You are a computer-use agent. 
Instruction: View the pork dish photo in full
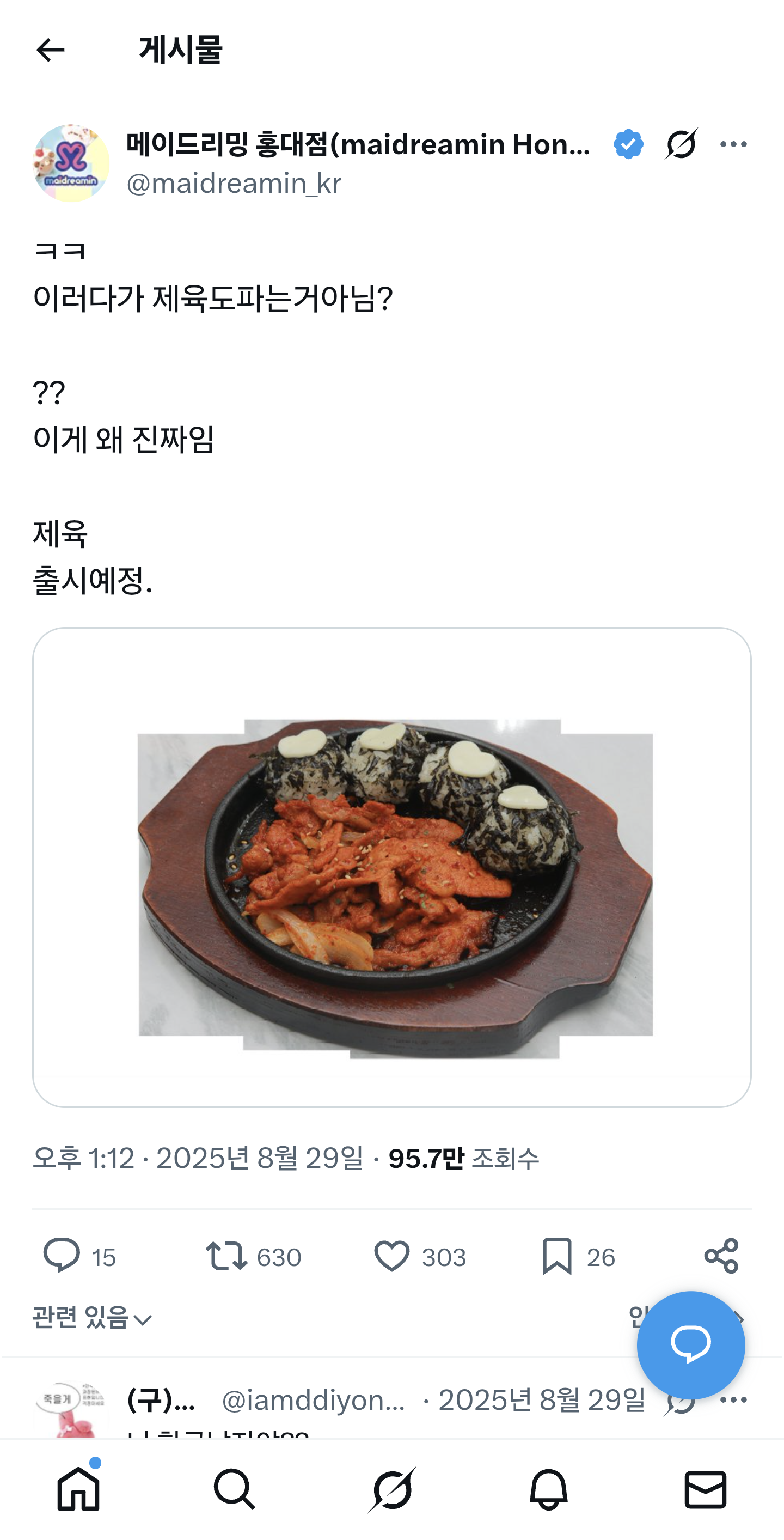coord(392,867)
